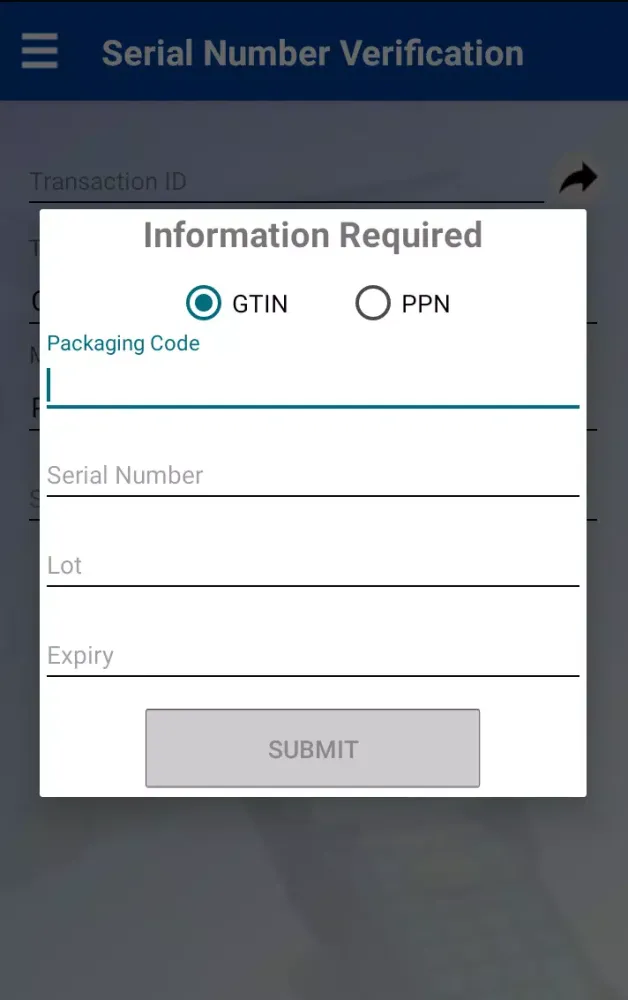Select the GTIN radio option

(x=204, y=303)
